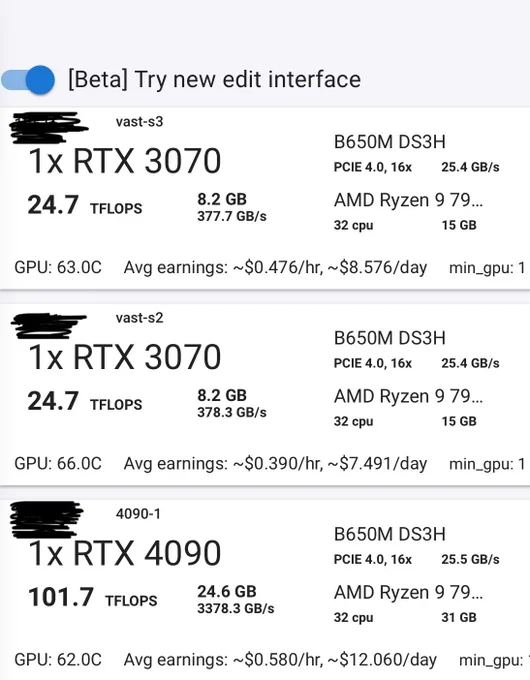Image resolution: width=530 pixels, height=680 pixels.
Task: Open the 4090-1 RTX 4090 machine card
Action: 265,590
